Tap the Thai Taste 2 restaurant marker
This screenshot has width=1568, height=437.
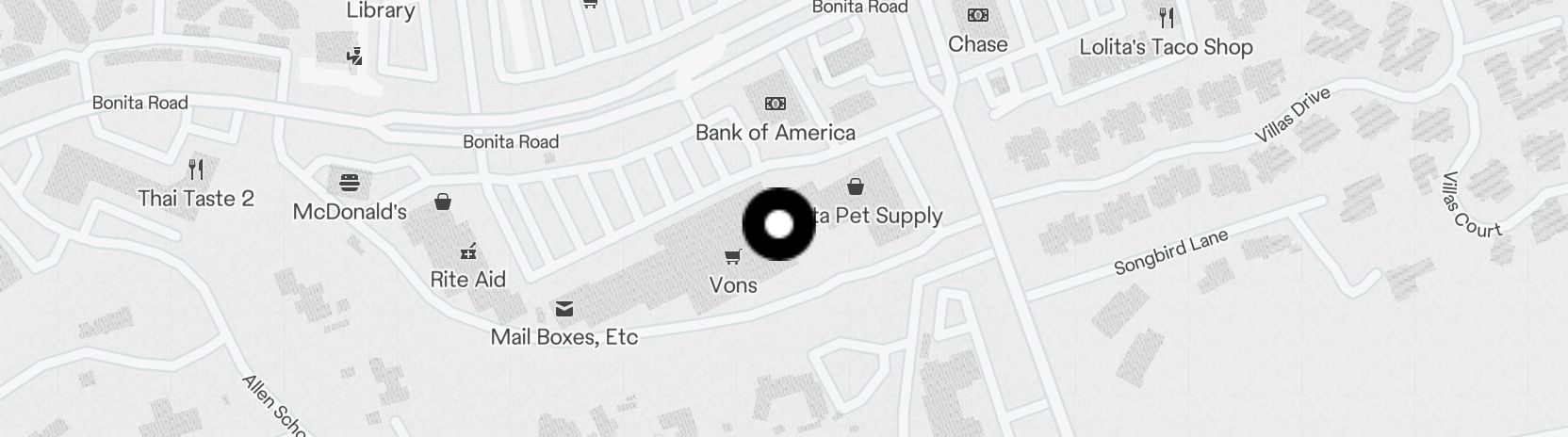(196, 170)
